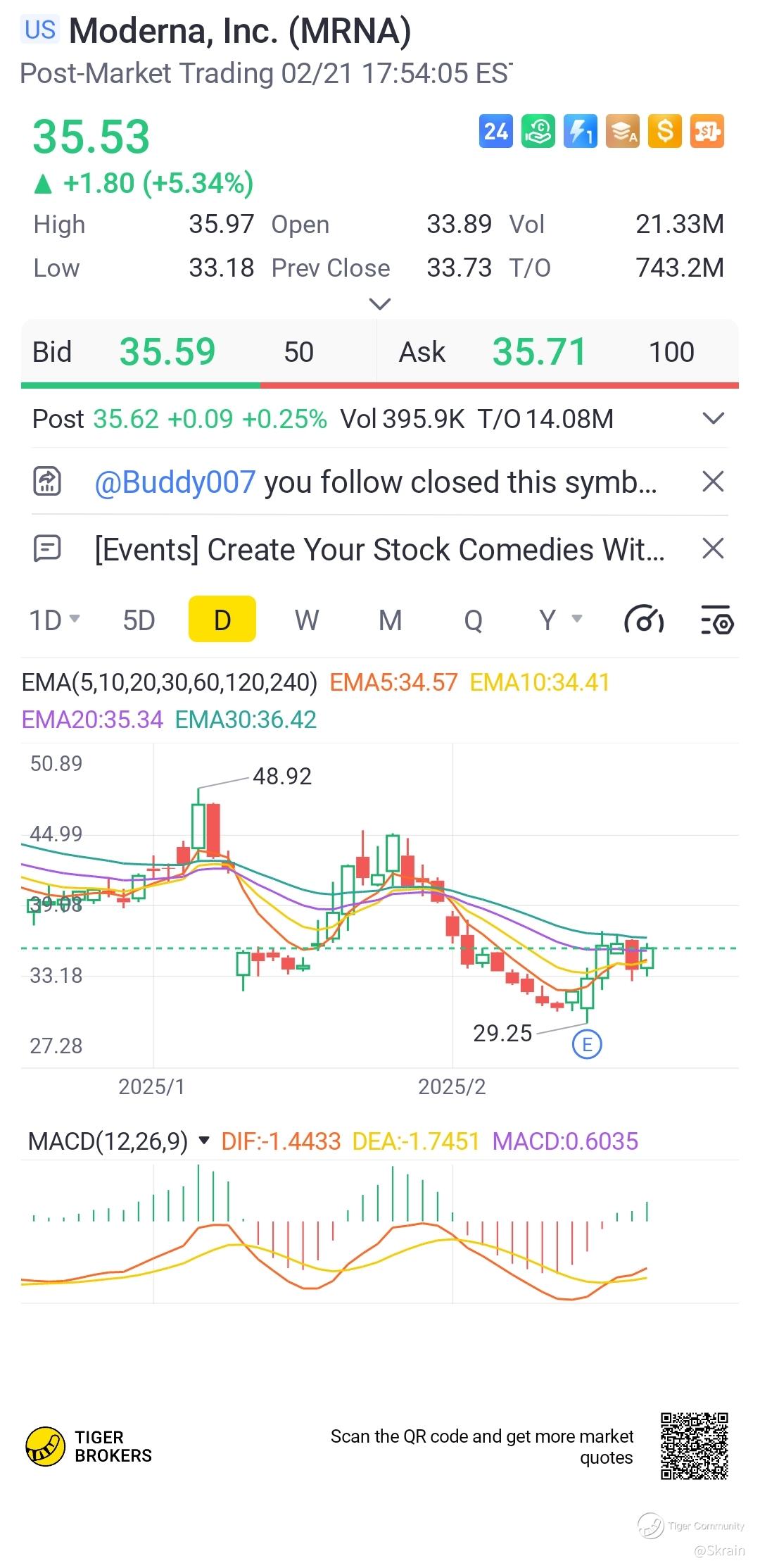This screenshot has height=1568, width=760.
Task: Open the 1D interval dropdown
Action: pos(54,620)
